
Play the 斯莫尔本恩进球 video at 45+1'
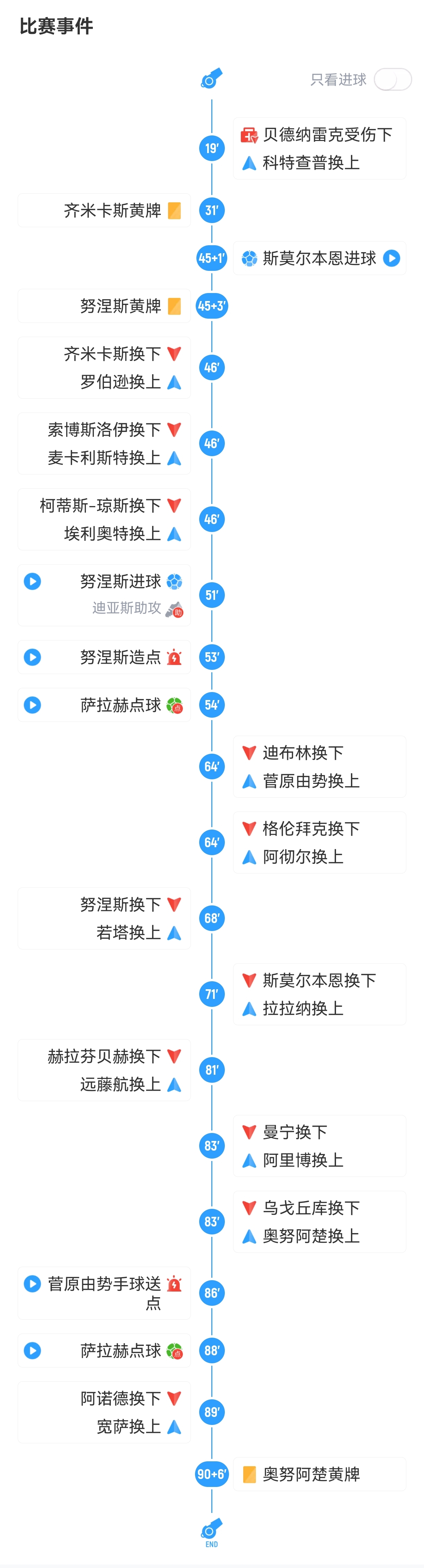392,258
